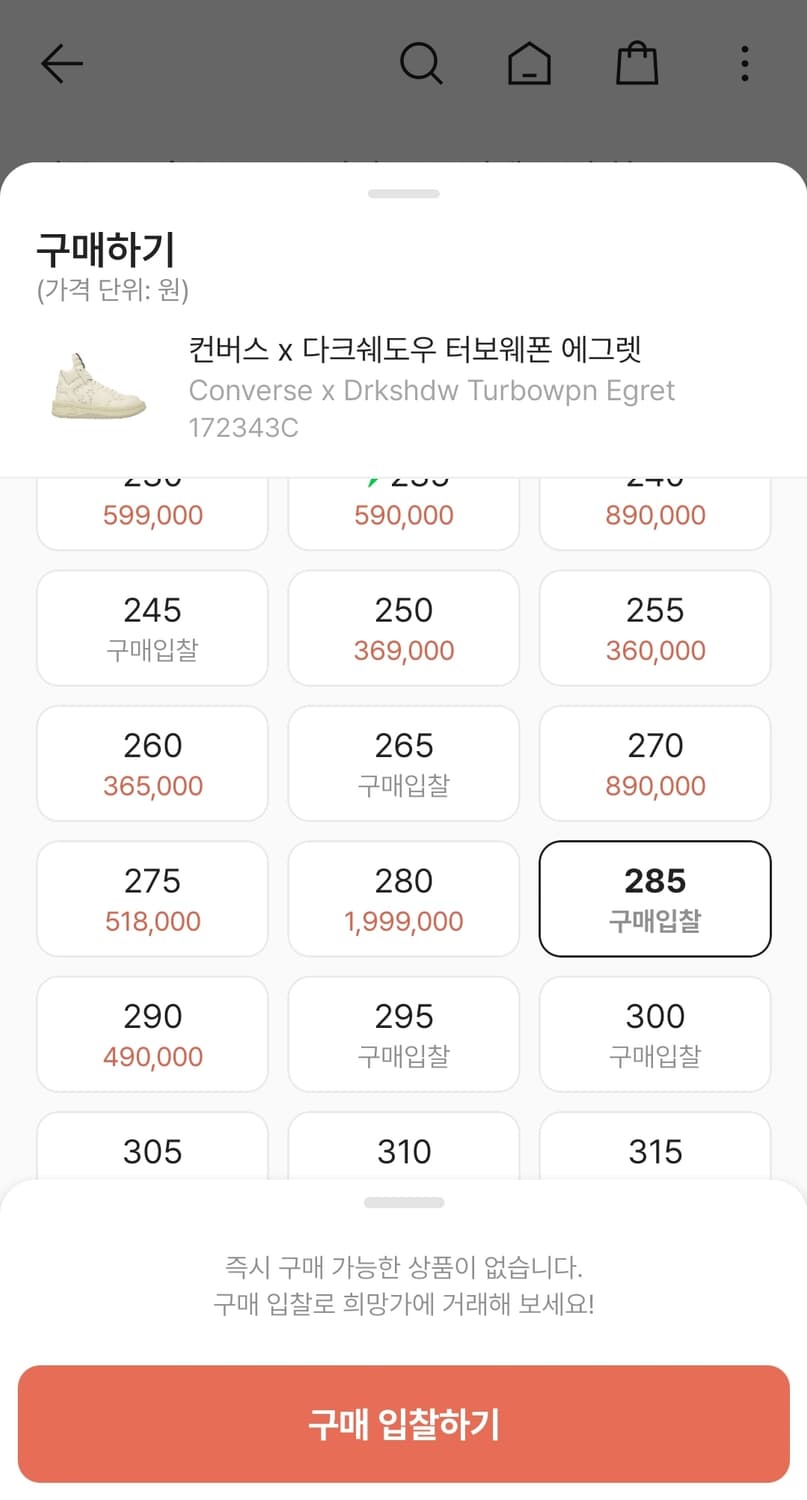Tap the home icon in the top bar
The image size is (807, 1500).
pos(529,63)
